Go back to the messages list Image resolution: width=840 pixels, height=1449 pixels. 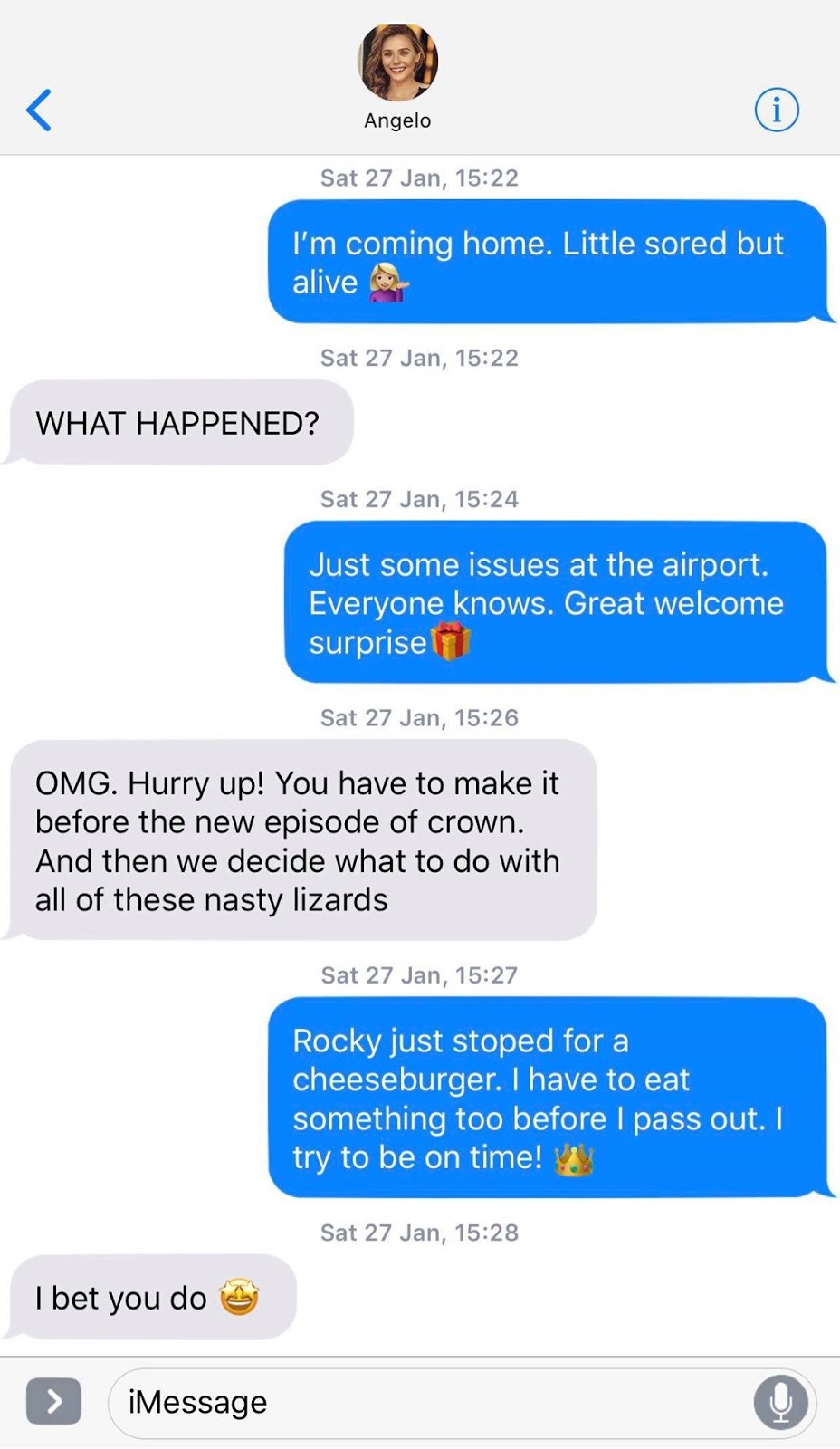coord(39,110)
